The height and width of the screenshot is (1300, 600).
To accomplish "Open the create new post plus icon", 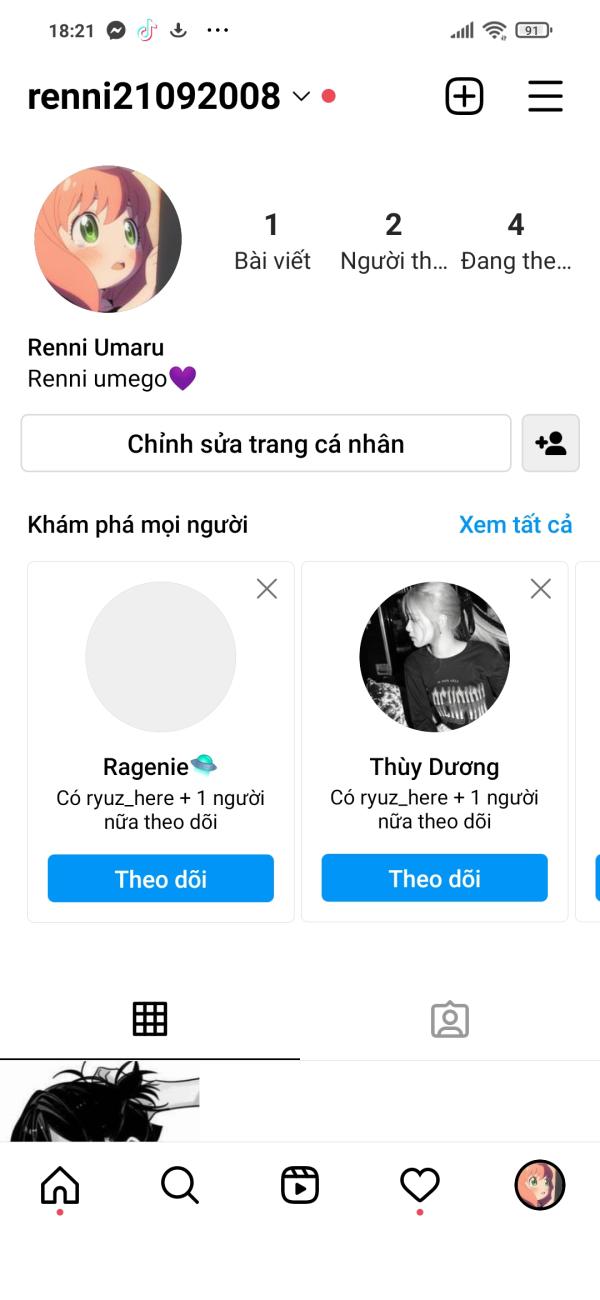I will tap(463, 96).
